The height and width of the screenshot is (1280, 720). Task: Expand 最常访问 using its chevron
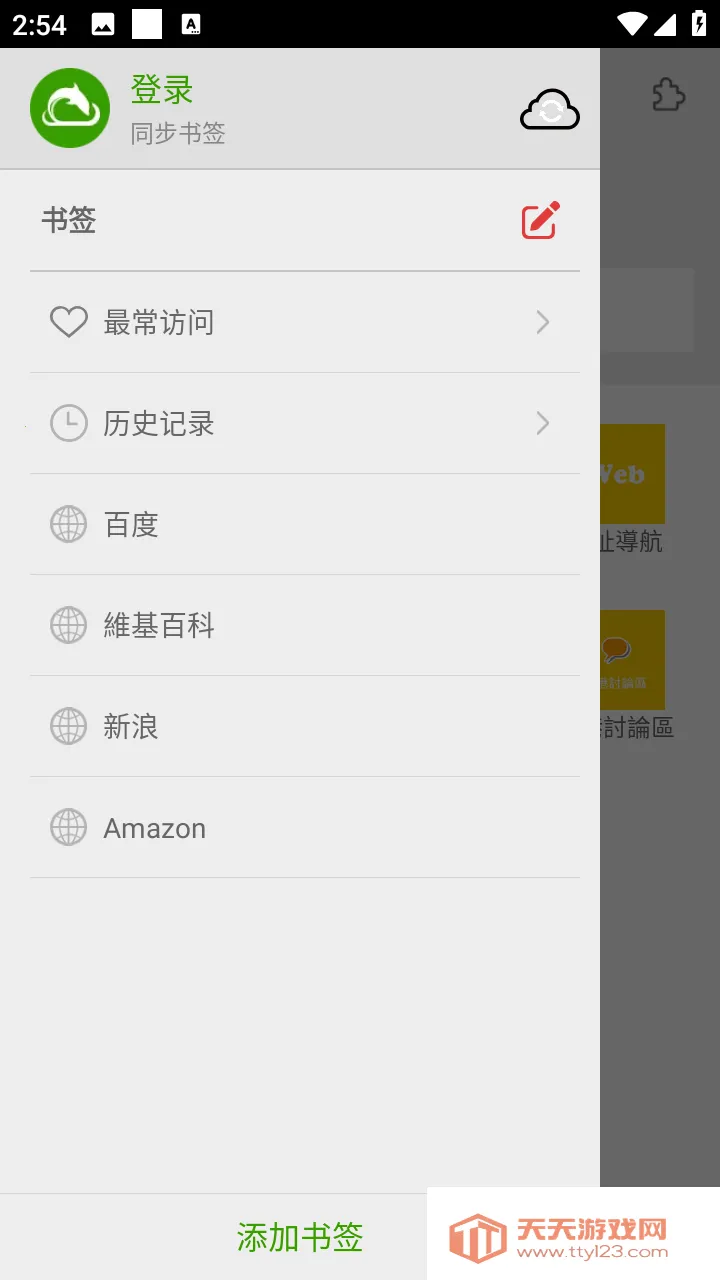[x=542, y=322]
